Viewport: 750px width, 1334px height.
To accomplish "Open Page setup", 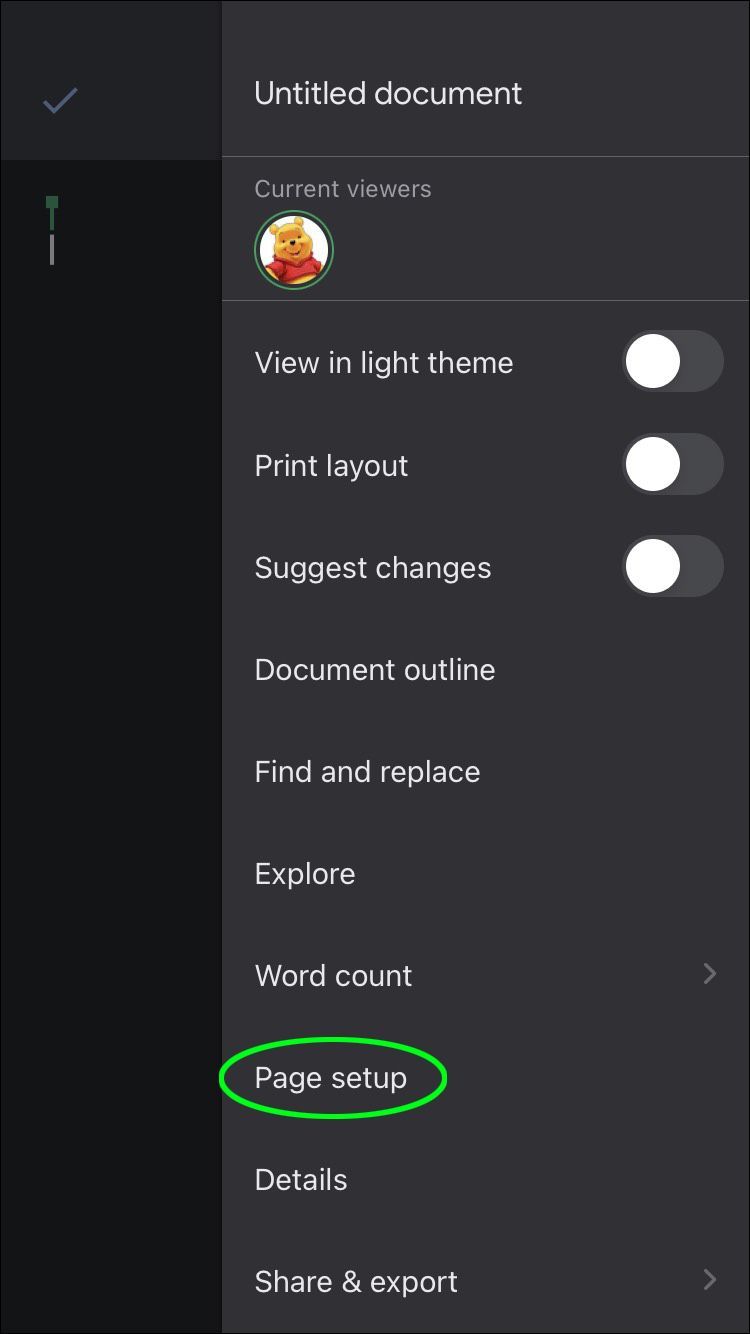I will [x=485, y=1077].
